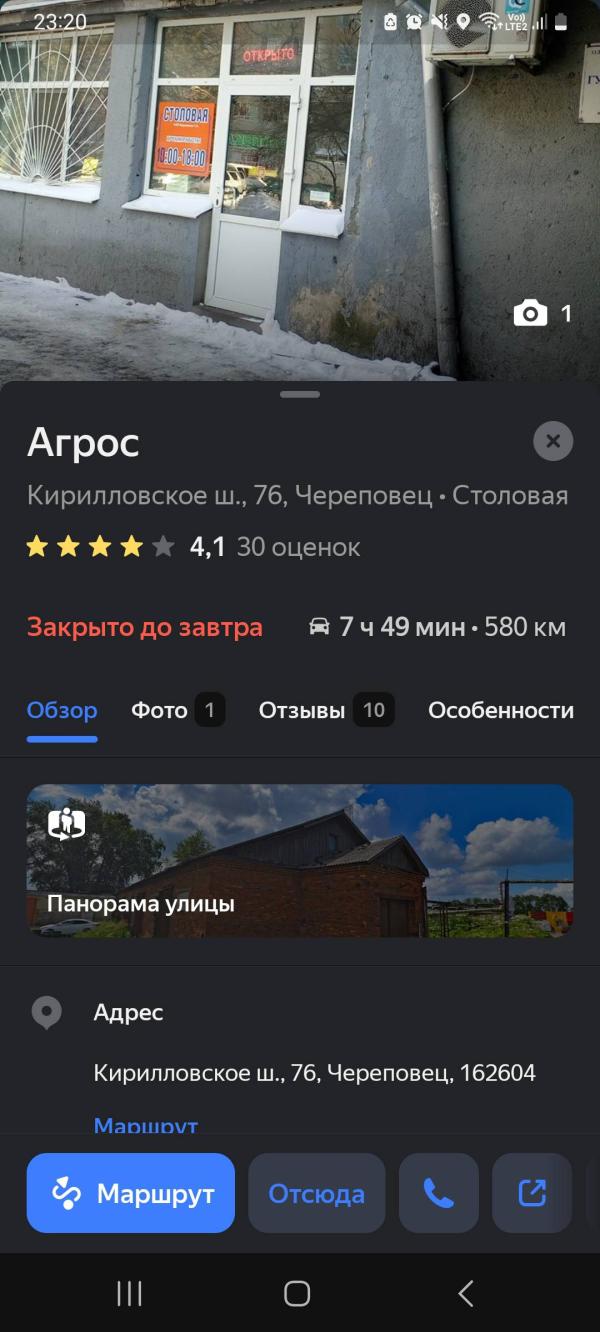Open the Панорама улицы street view

click(x=300, y=861)
